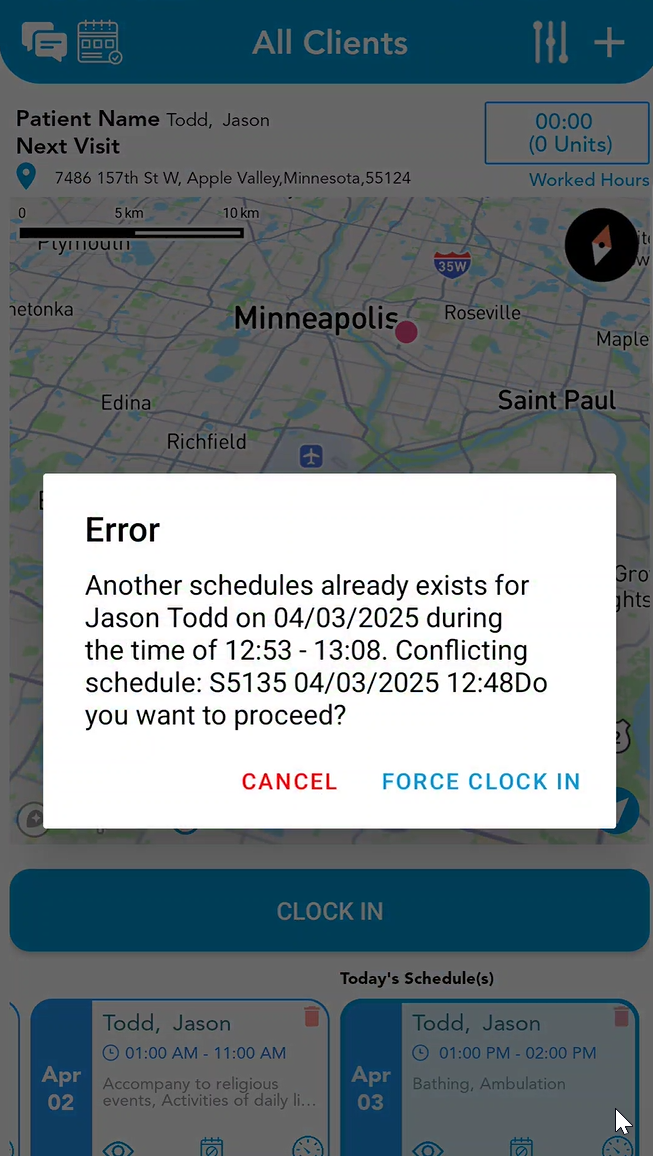Choose Force Clock In
The width and height of the screenshot is (653, 1156).
pyautogui.click(x=481, y=781)
